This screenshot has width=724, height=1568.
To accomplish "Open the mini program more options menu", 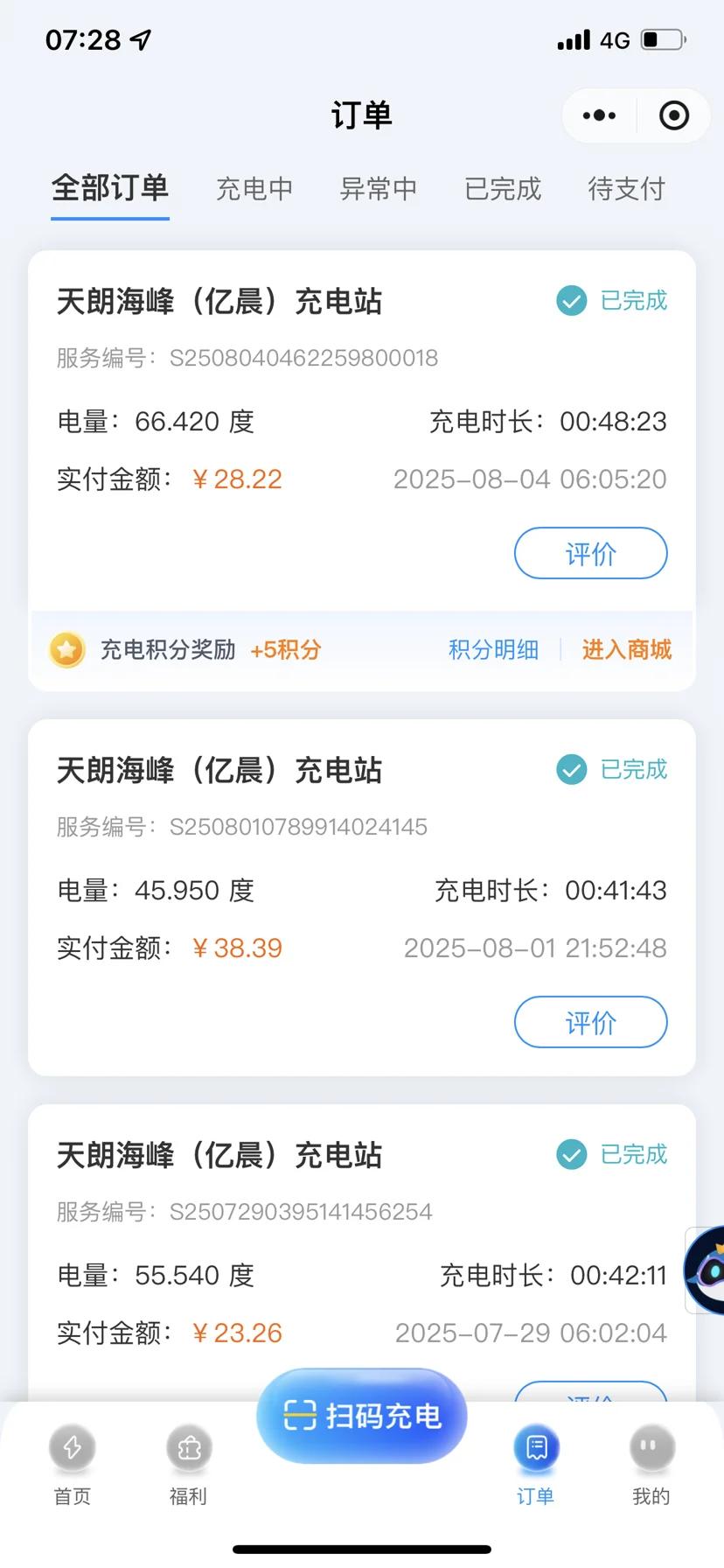I will (599, 115).
